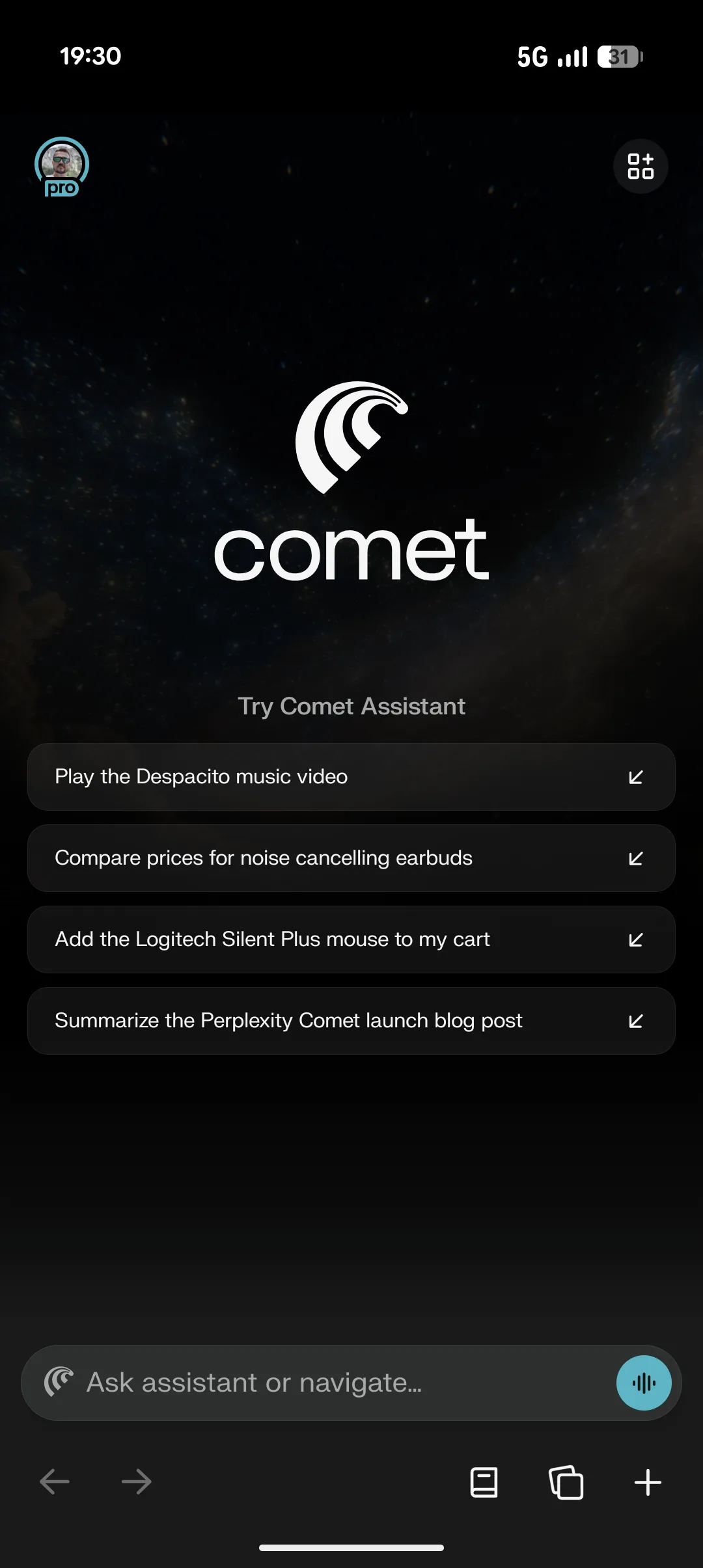The width and height of the screenshot is (703, 1568).
Task: Select Summarize the Perplexity Comet launch blog post
Action: pos(351,1021)
